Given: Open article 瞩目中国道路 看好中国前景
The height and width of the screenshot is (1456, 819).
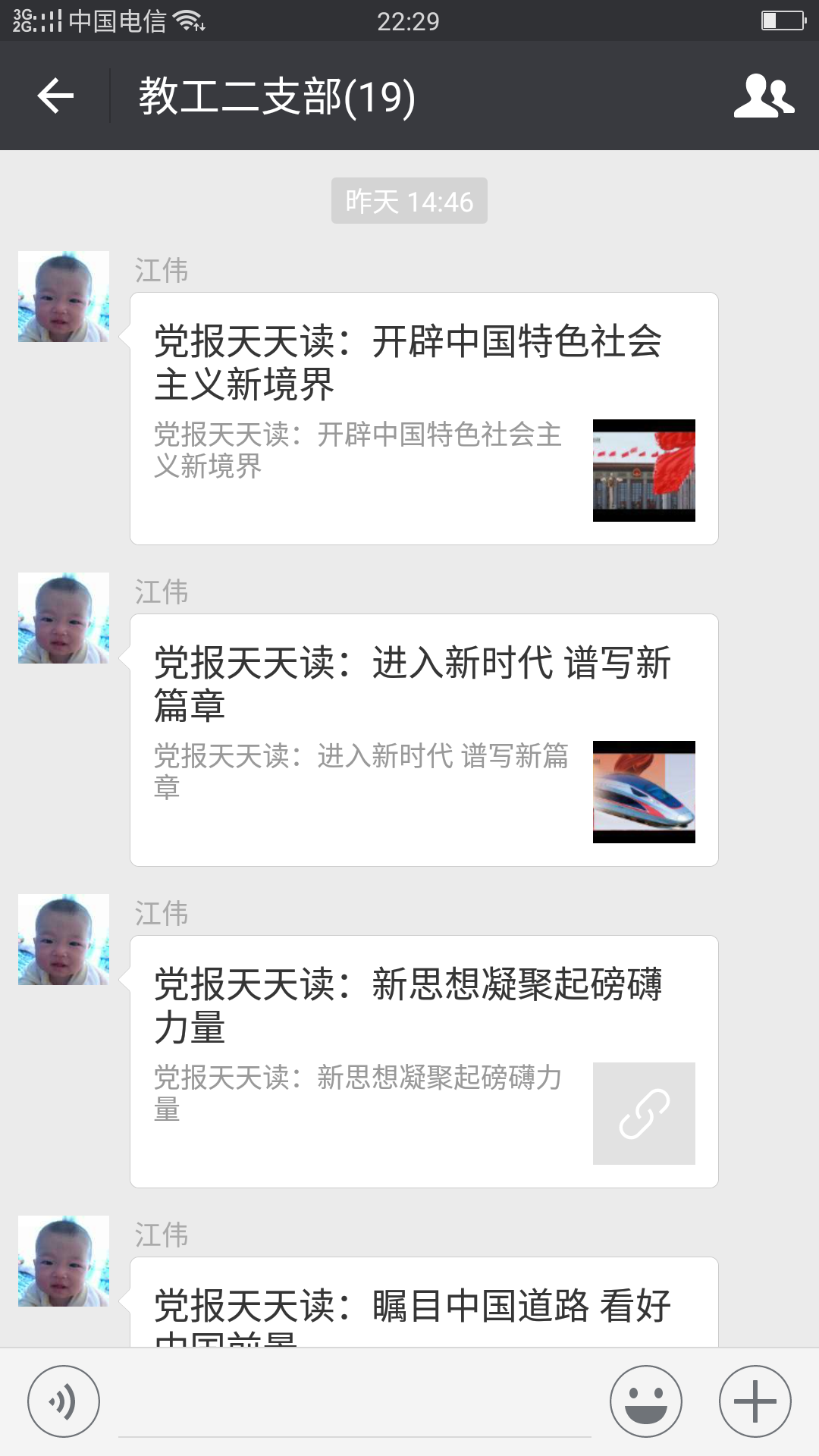Looking at the screenshot, I should click(423, 1306).
